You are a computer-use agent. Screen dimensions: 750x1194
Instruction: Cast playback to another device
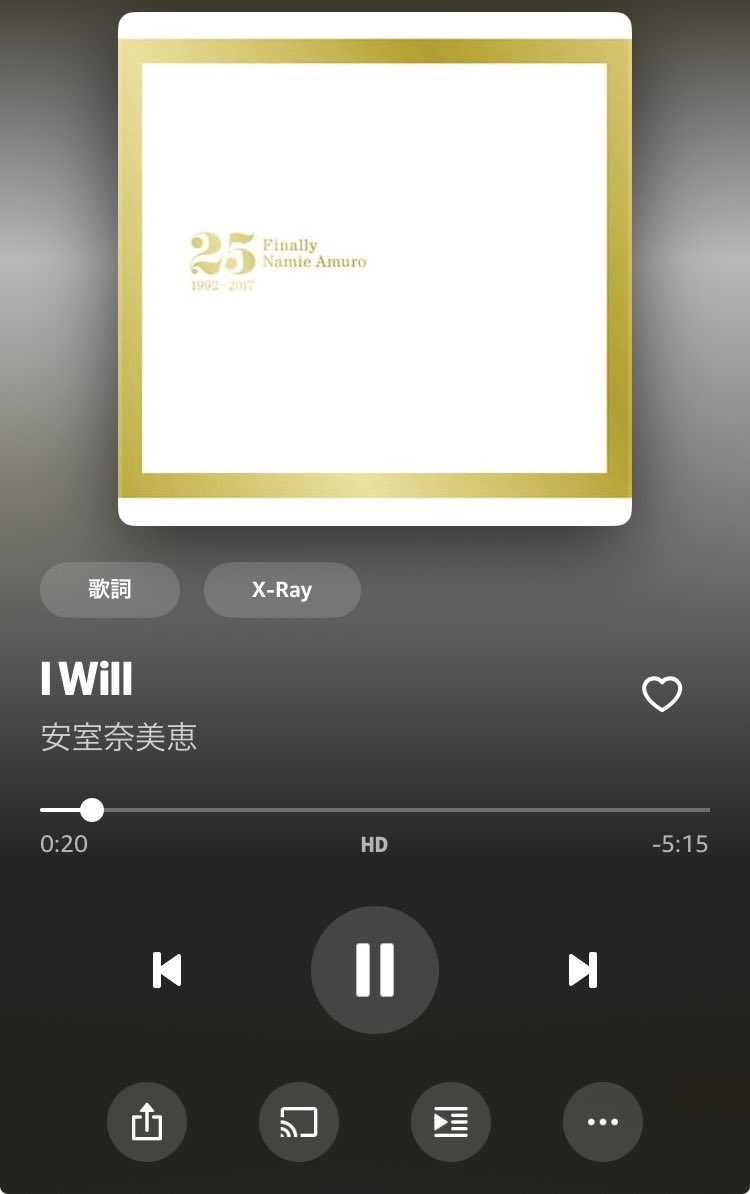[299, 1122]
